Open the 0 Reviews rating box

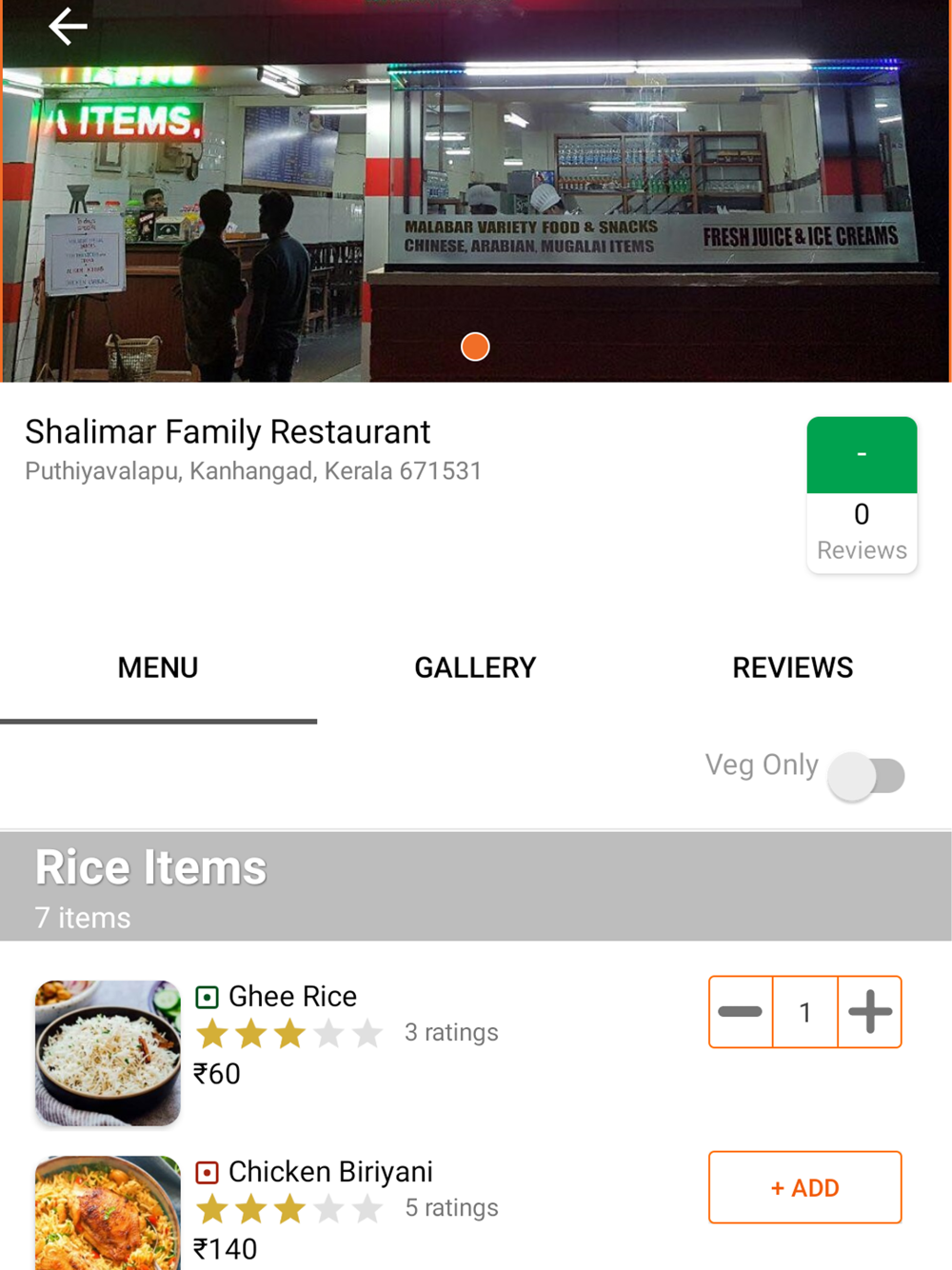[x=862, y=495]
